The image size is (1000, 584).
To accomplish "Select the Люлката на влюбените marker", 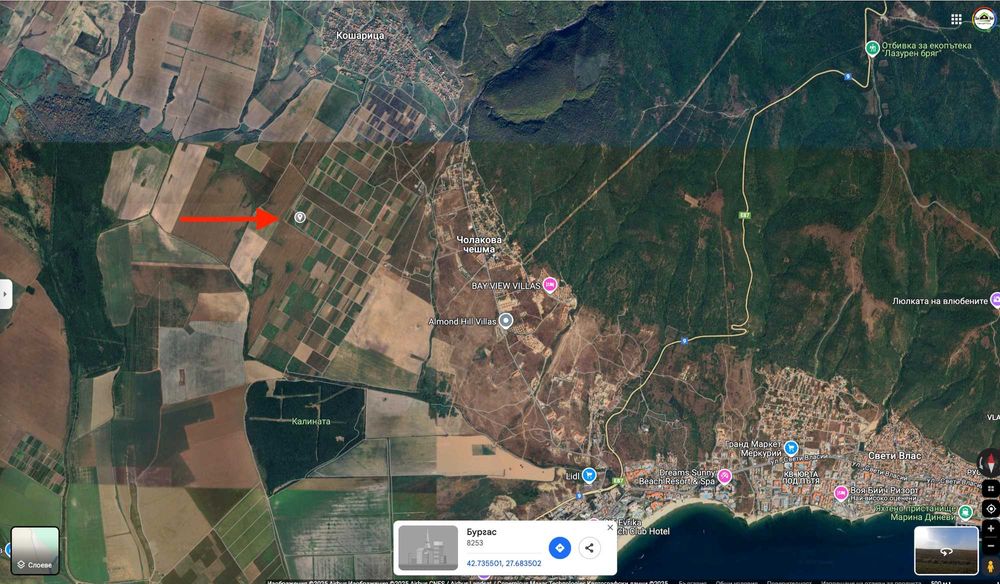I will [994, 300].
